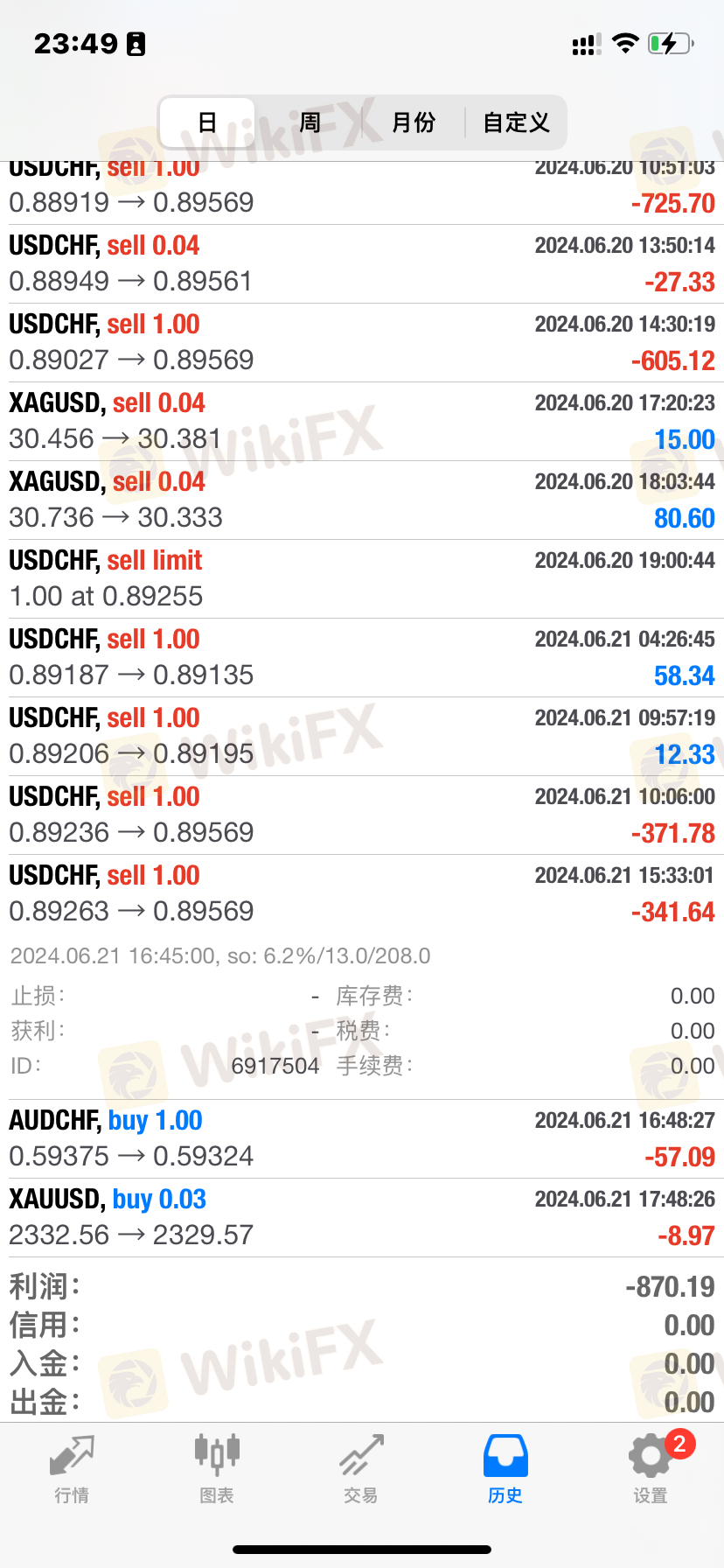Expand USDCHF sell trade with -605.12 loss
The image size is (724, 1568).
[x=362, y=343]
